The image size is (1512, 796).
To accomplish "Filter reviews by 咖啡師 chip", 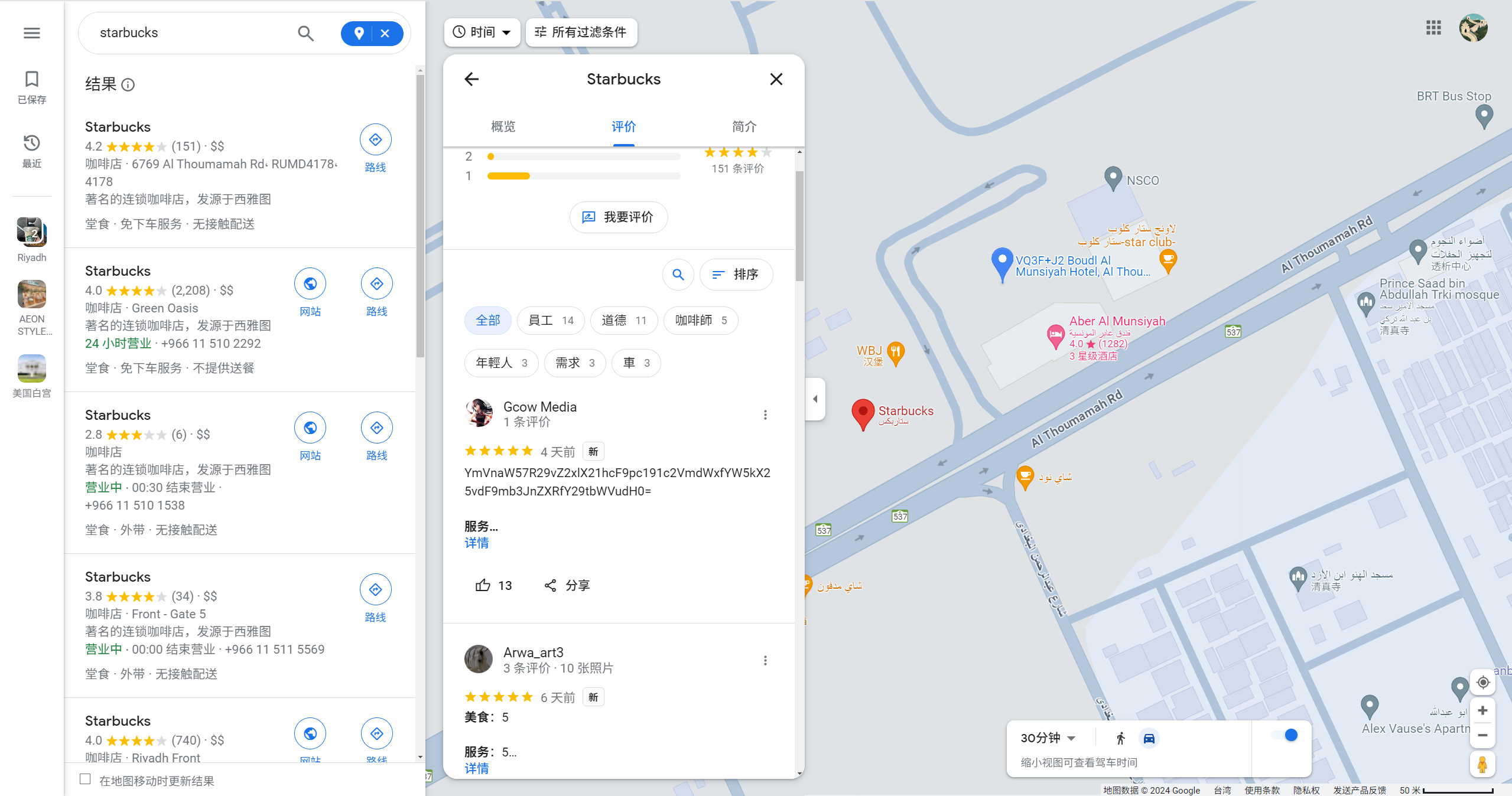I will tap(700, 321).
